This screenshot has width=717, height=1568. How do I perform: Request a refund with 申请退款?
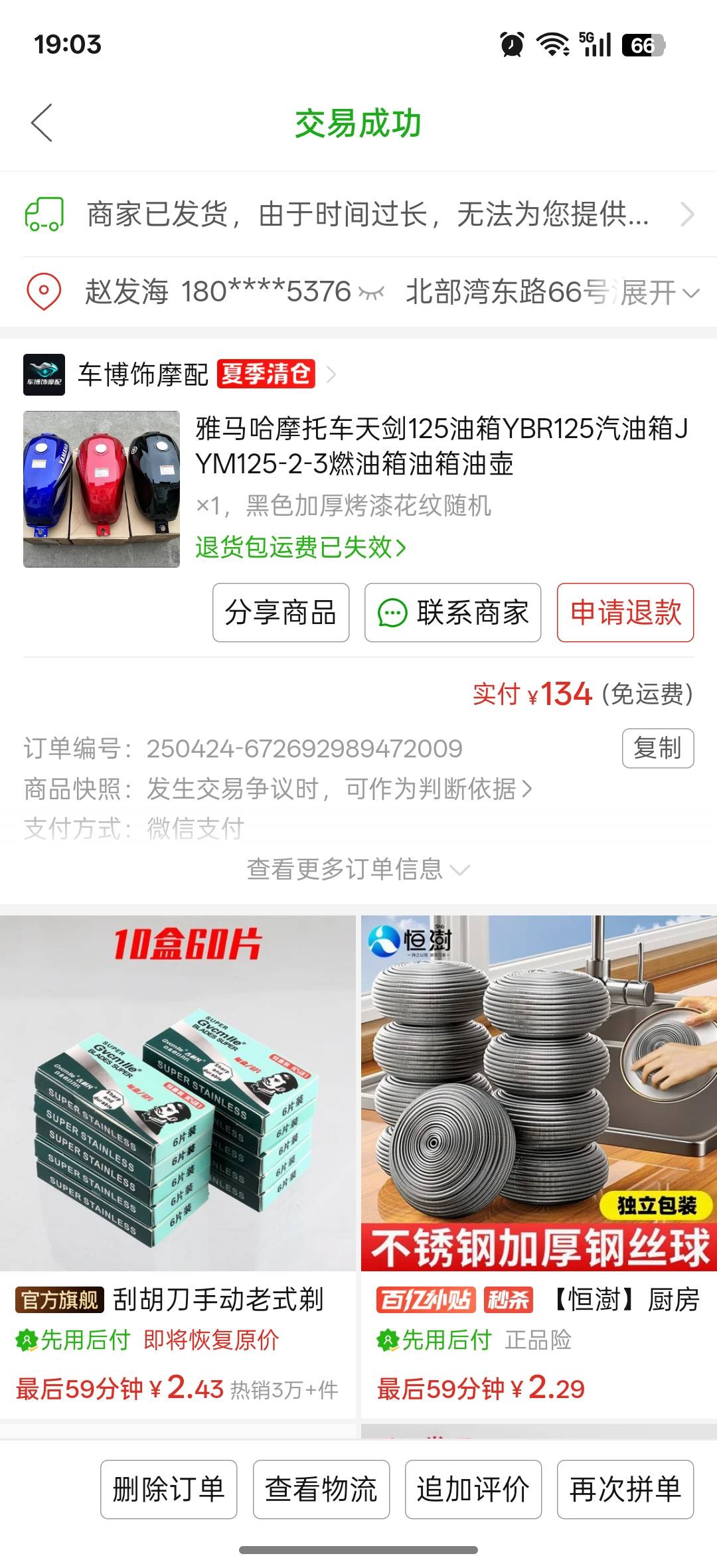click(x=625, y=612)
